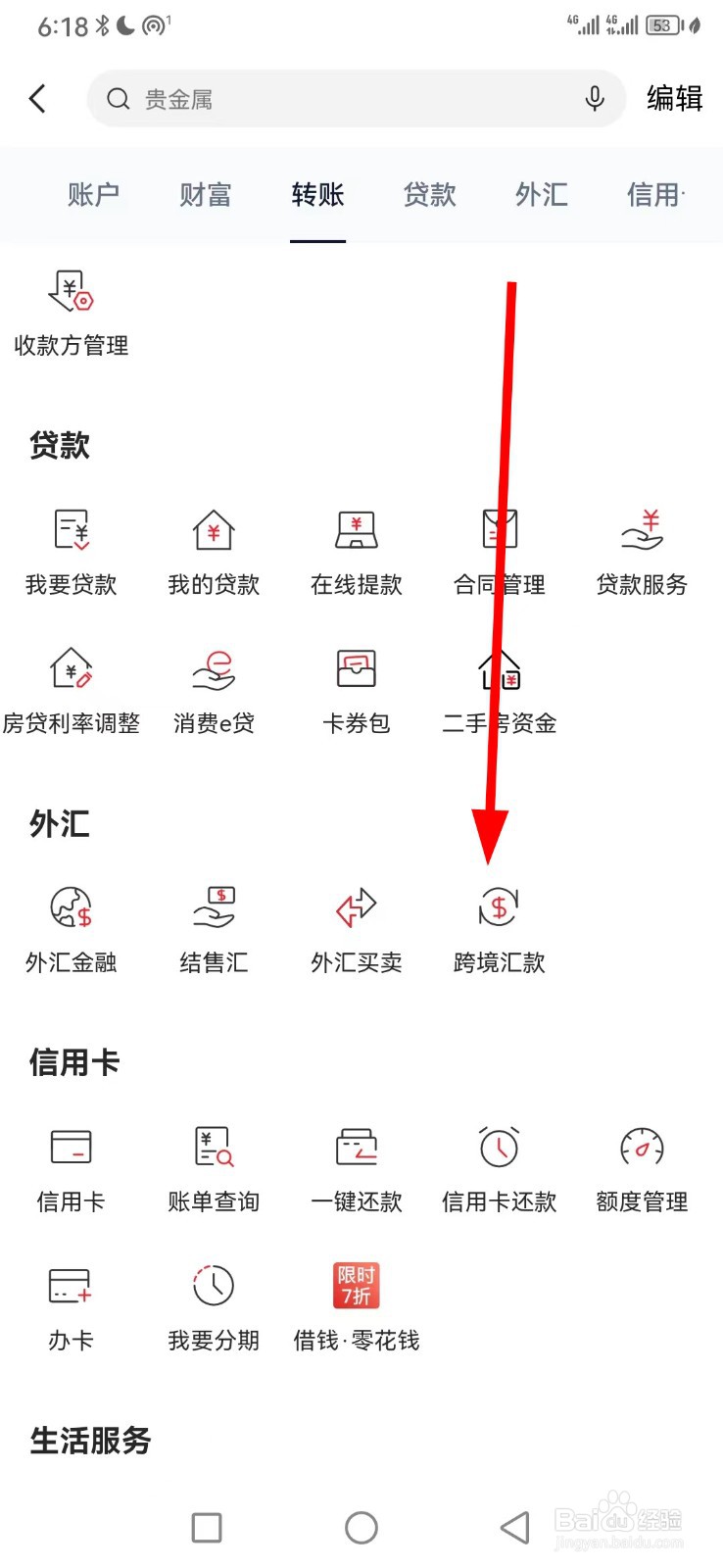Switch to the 账户 tab

point(93,195)
